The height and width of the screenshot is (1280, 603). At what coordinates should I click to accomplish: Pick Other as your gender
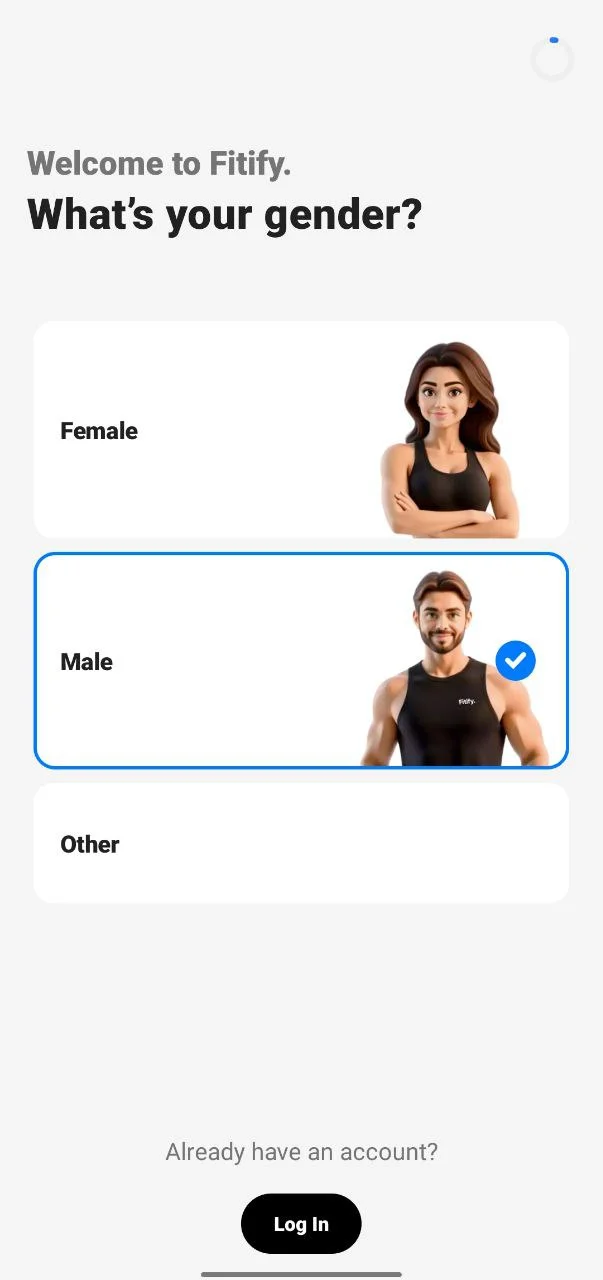(300, 844)
